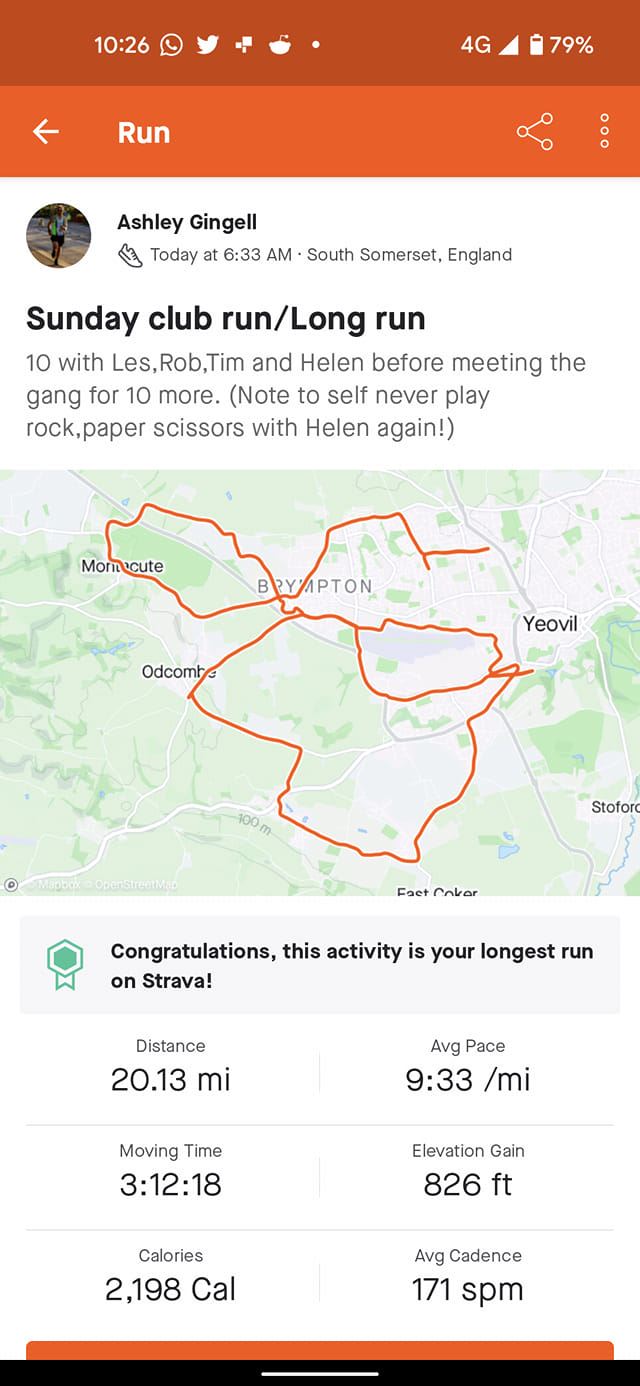Open the longest run achievement banner
The height and width of the screenshot is (1386, 640).
(x=320, y=966)
